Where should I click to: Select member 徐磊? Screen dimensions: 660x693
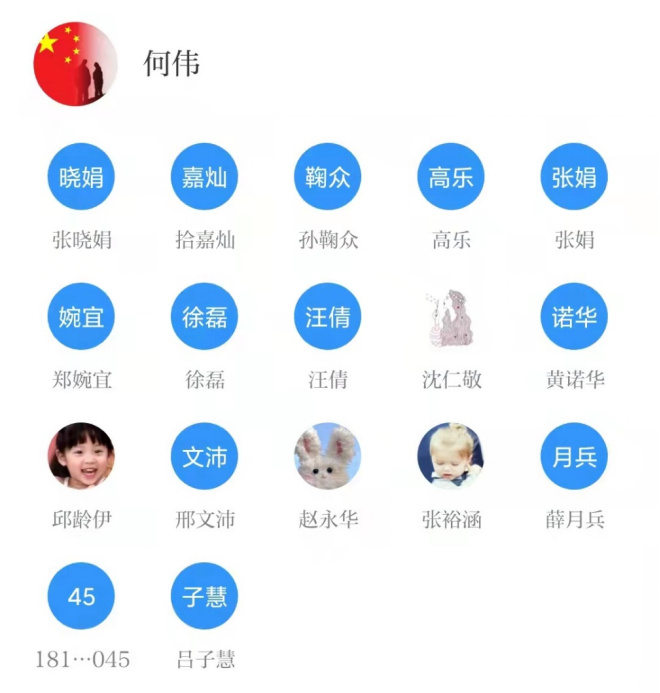click(x=204, y=317)
